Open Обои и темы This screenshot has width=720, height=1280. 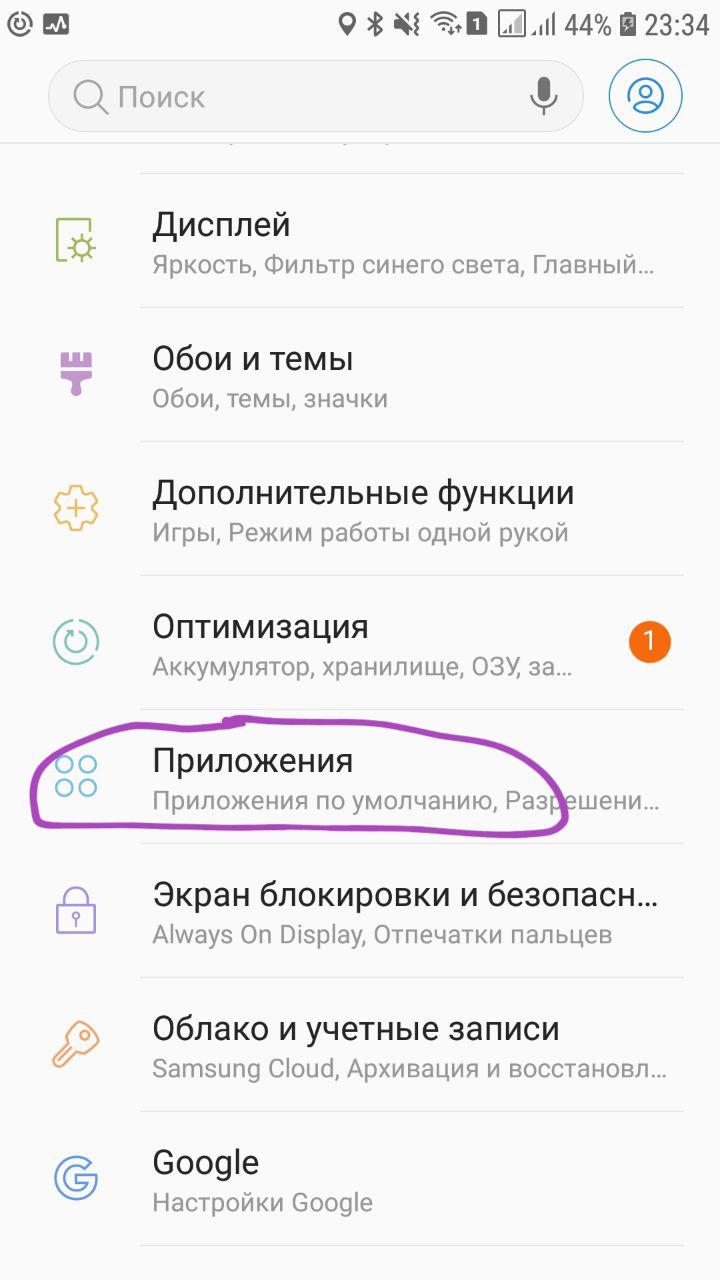pos(360,375)
